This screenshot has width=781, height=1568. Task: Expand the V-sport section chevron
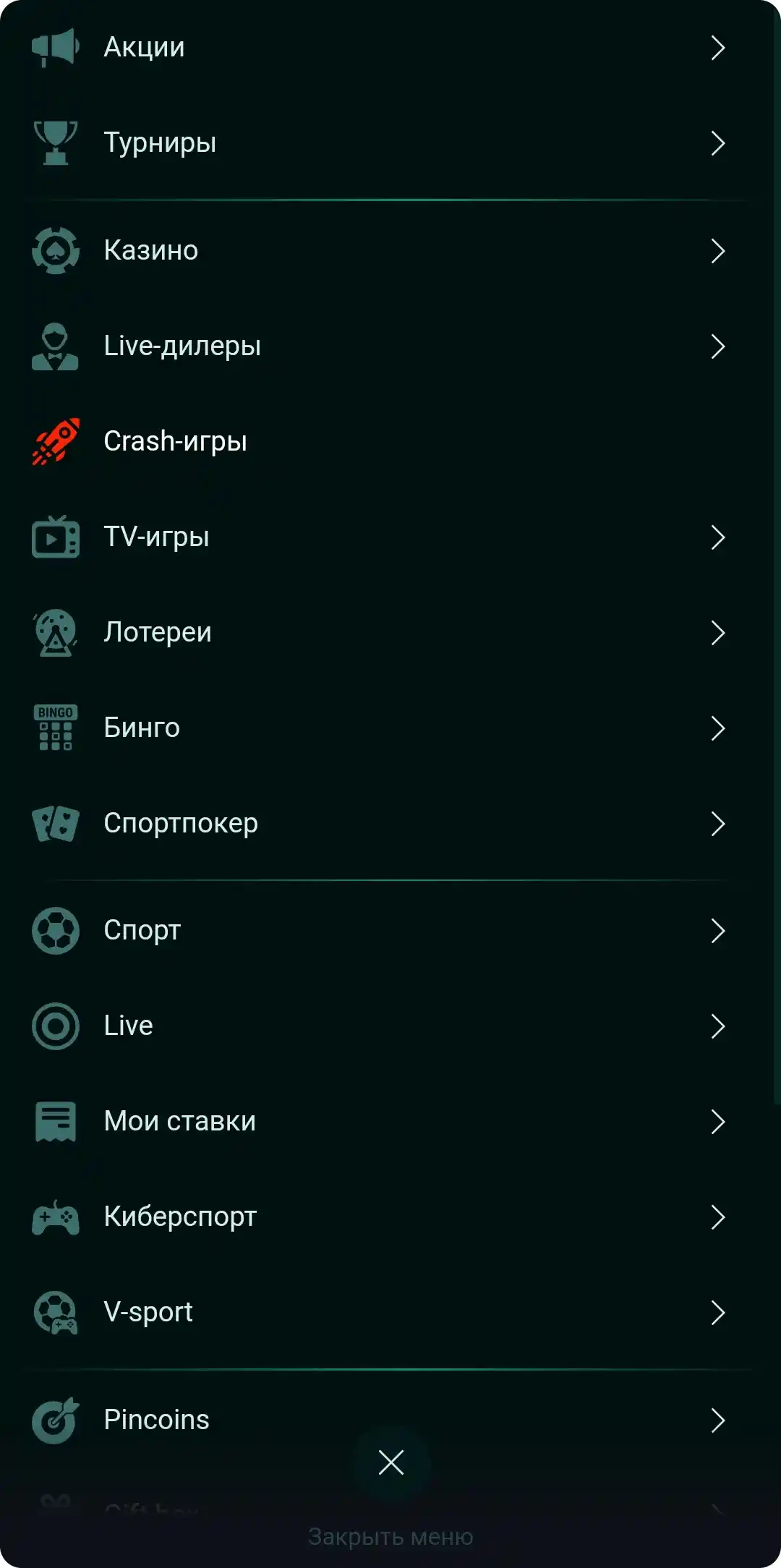718,1311
